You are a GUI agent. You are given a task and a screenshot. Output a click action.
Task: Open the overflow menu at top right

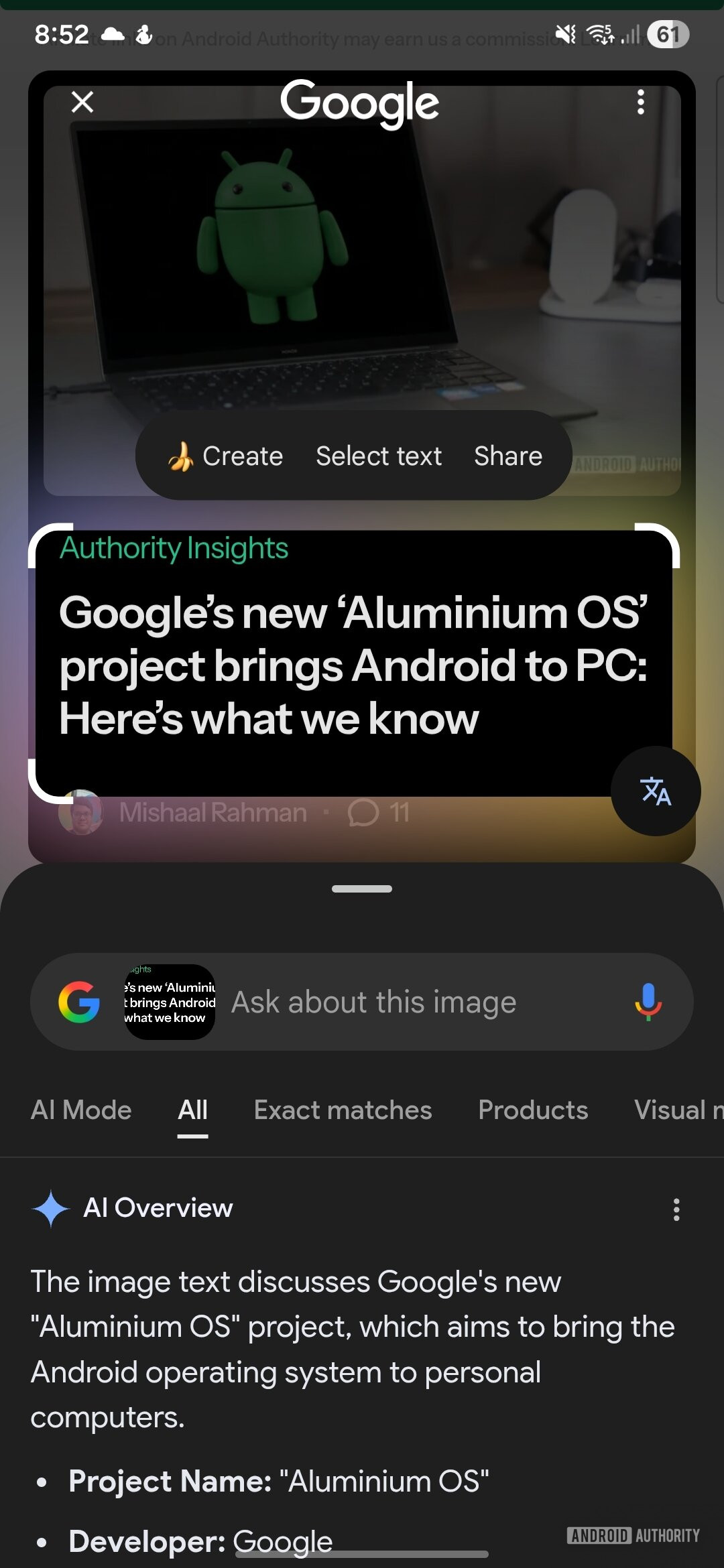click(641, 103)
